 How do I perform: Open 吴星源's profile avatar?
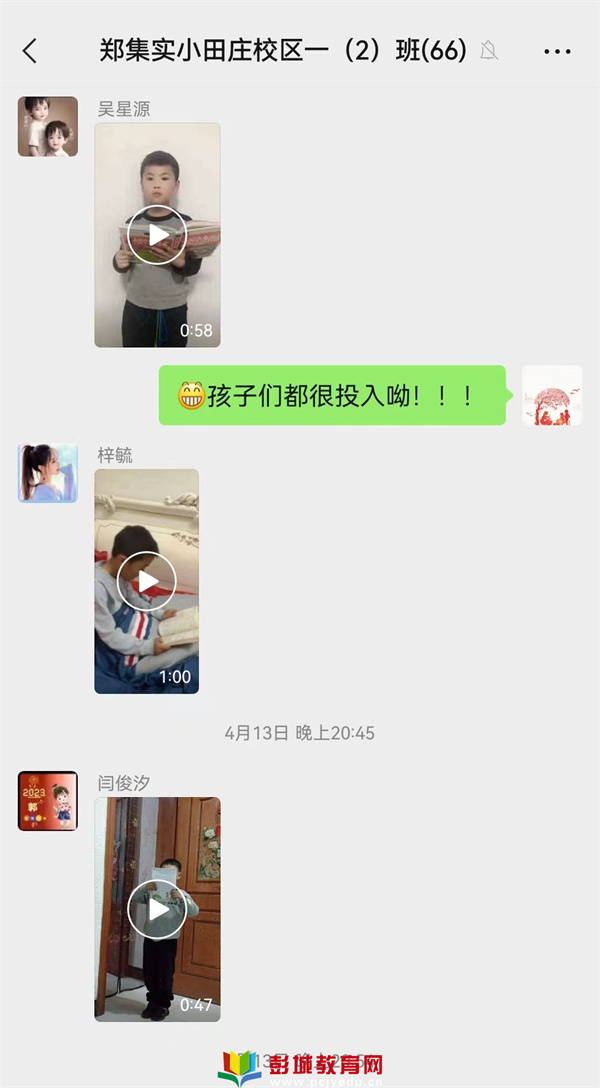48,127
